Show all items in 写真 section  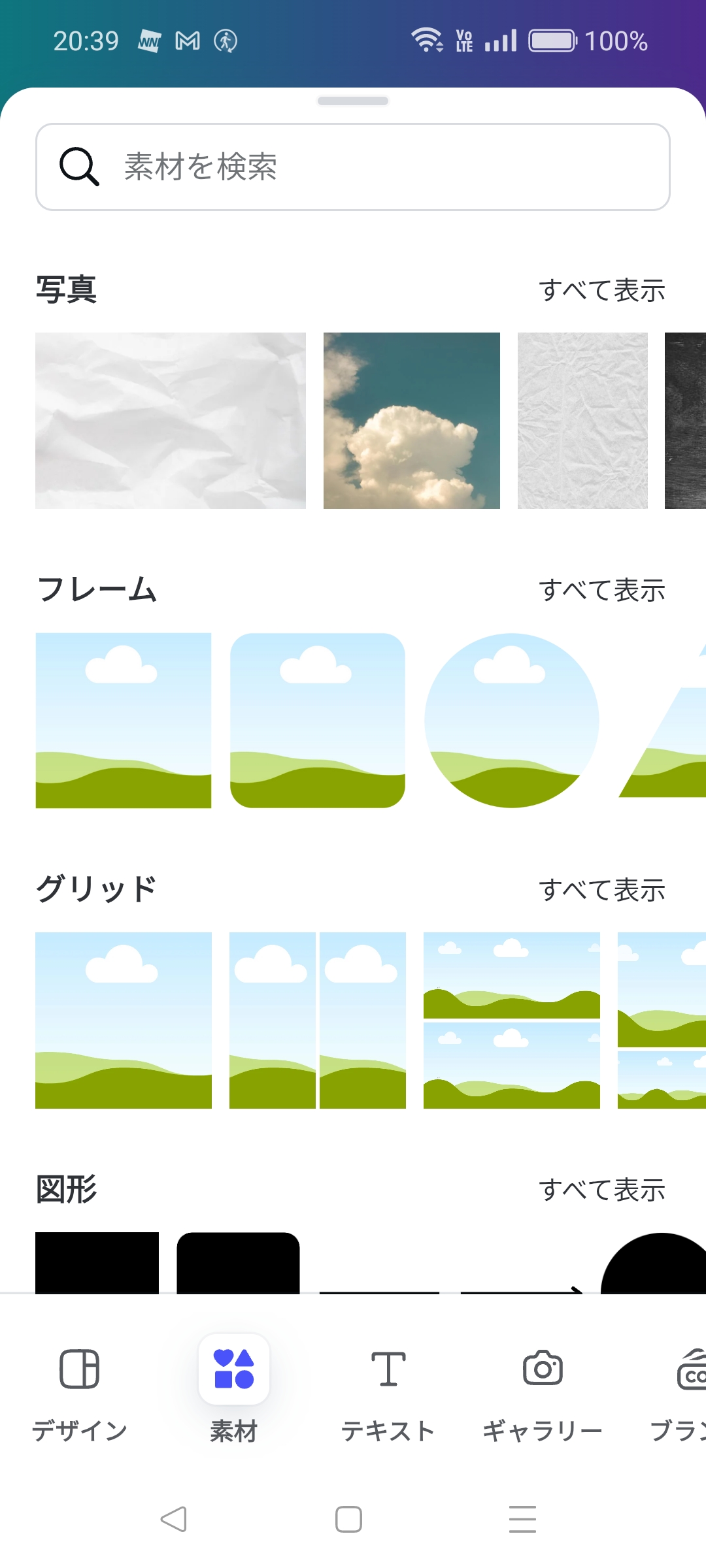pos(601,291)
